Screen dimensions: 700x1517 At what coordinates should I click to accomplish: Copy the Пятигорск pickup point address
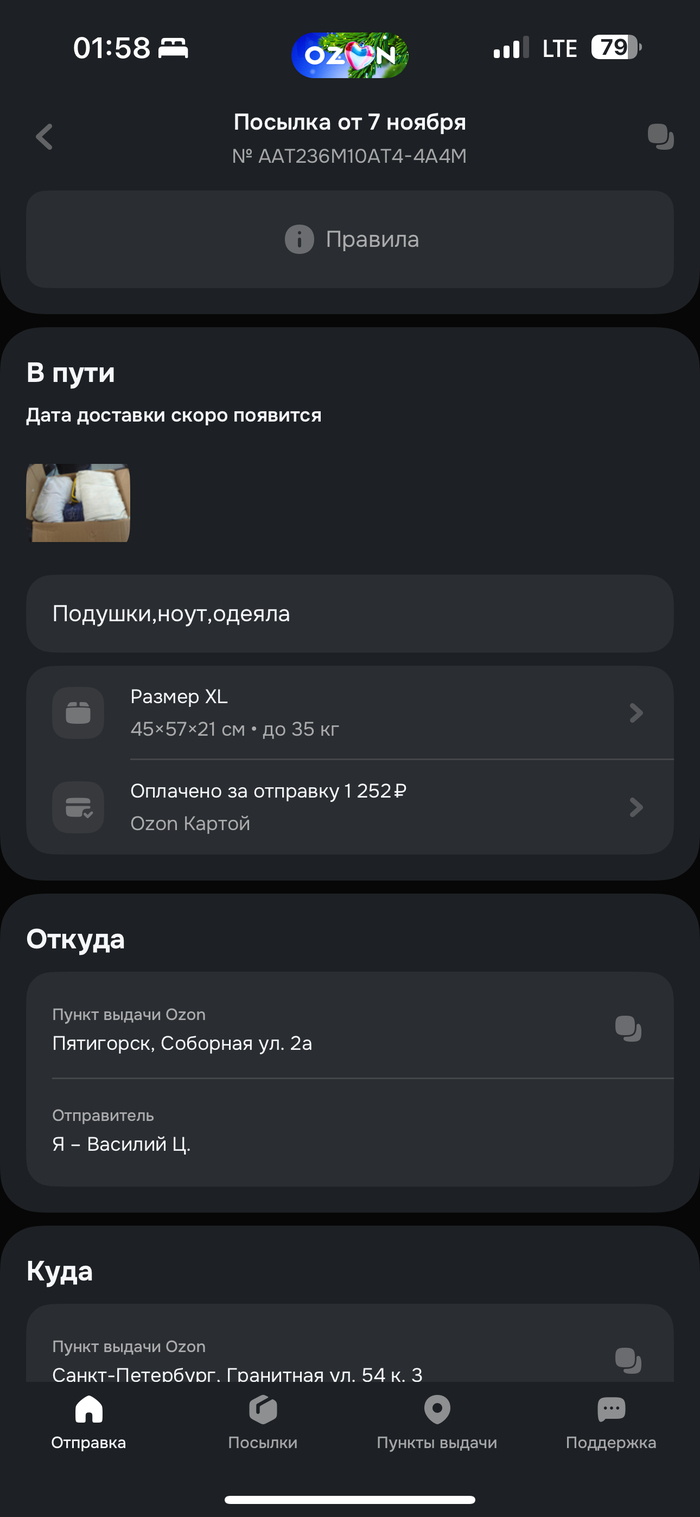pyautogui.click(x=628, y=1028)
